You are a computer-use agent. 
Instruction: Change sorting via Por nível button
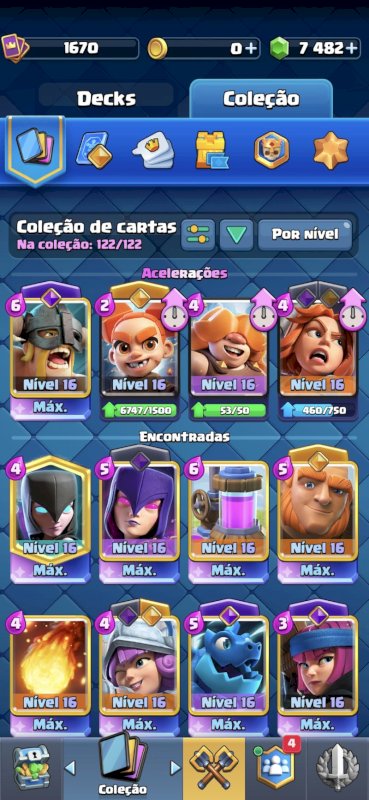pos(305,235)
